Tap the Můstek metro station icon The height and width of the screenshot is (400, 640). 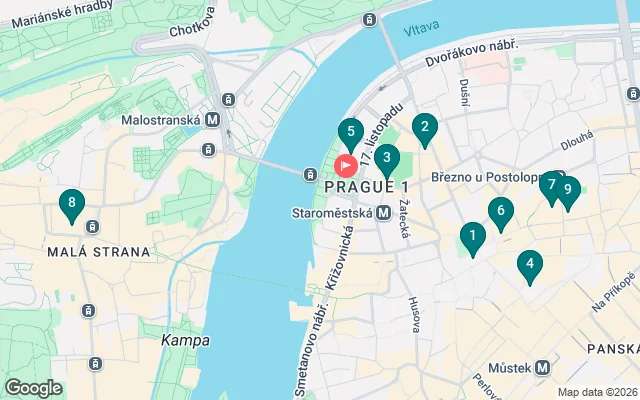point(542,367)
